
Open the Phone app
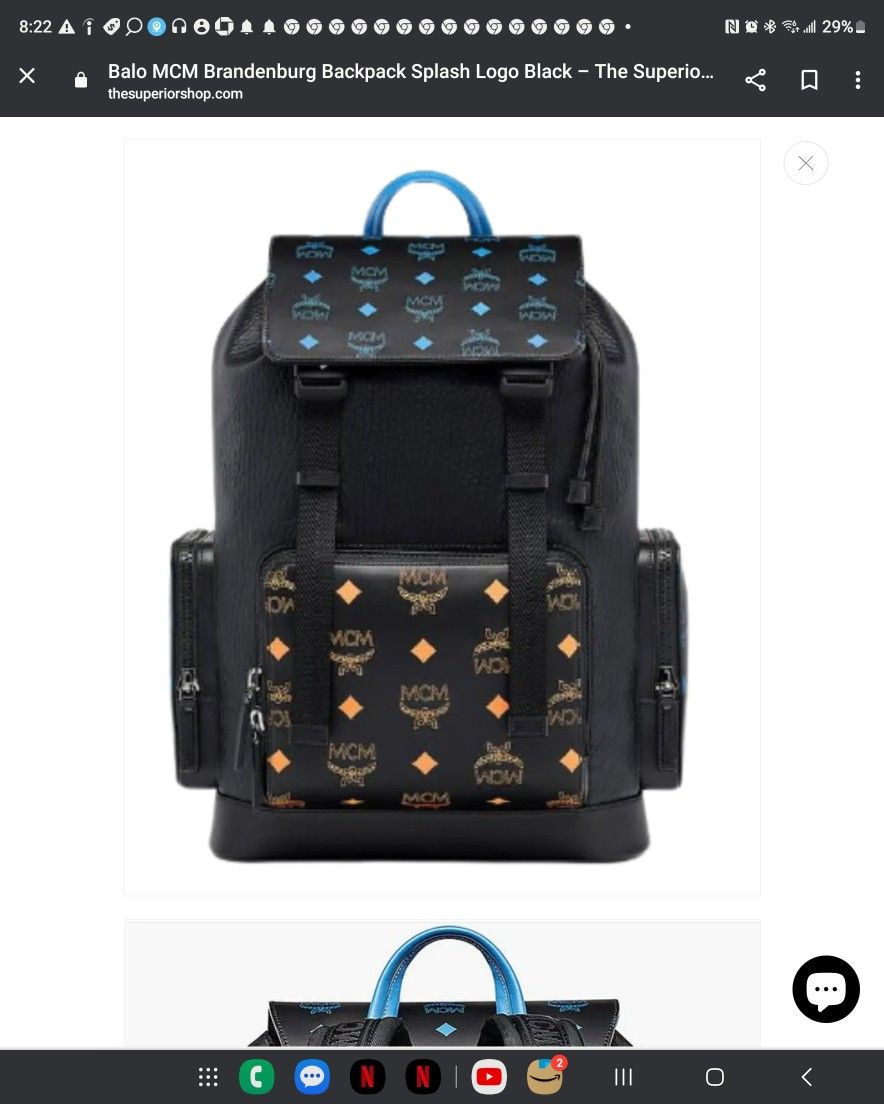click(257, 1077)
